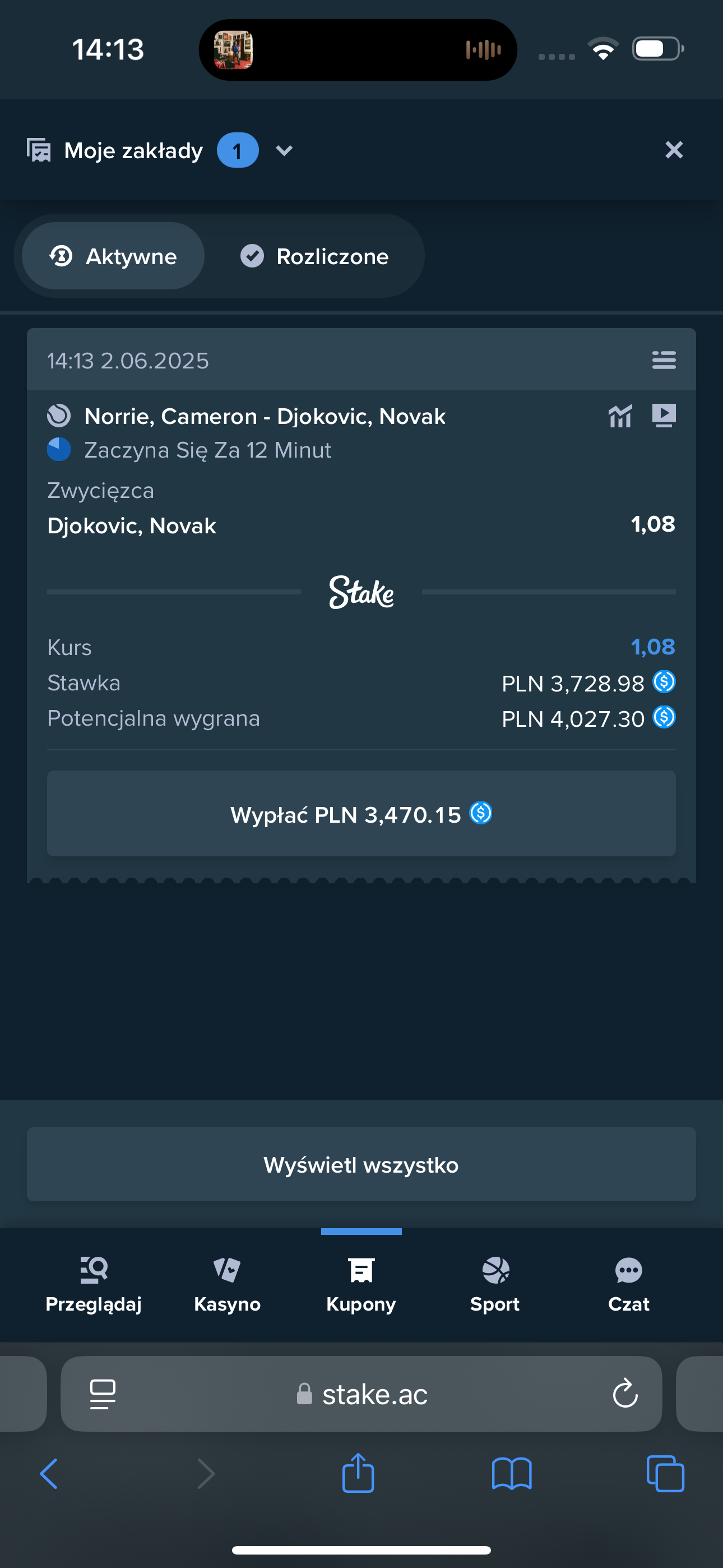
Task: Open Safari bookmarks
Action: (511, 1474)
